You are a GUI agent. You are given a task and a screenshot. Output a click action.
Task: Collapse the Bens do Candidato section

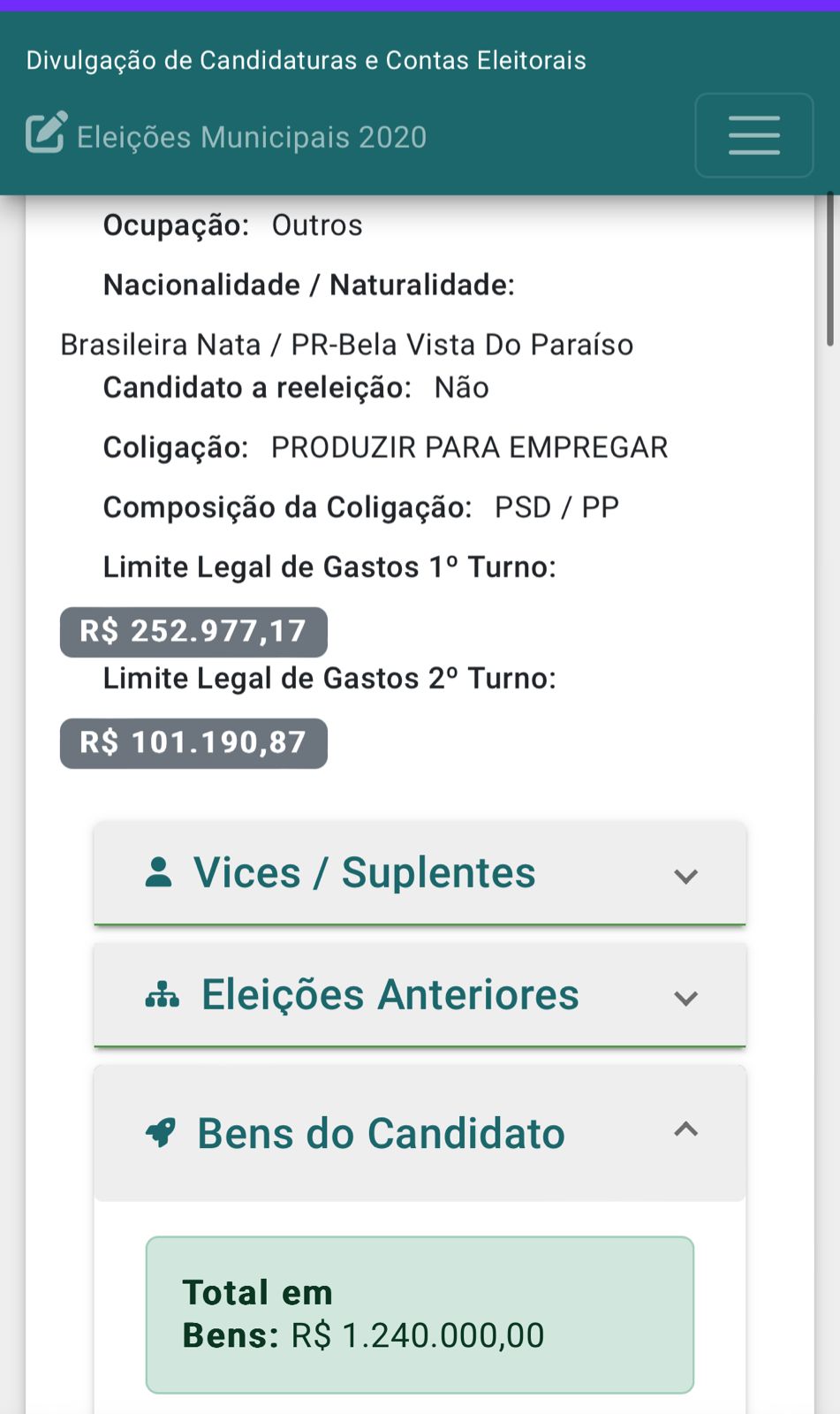[420, 1133]
